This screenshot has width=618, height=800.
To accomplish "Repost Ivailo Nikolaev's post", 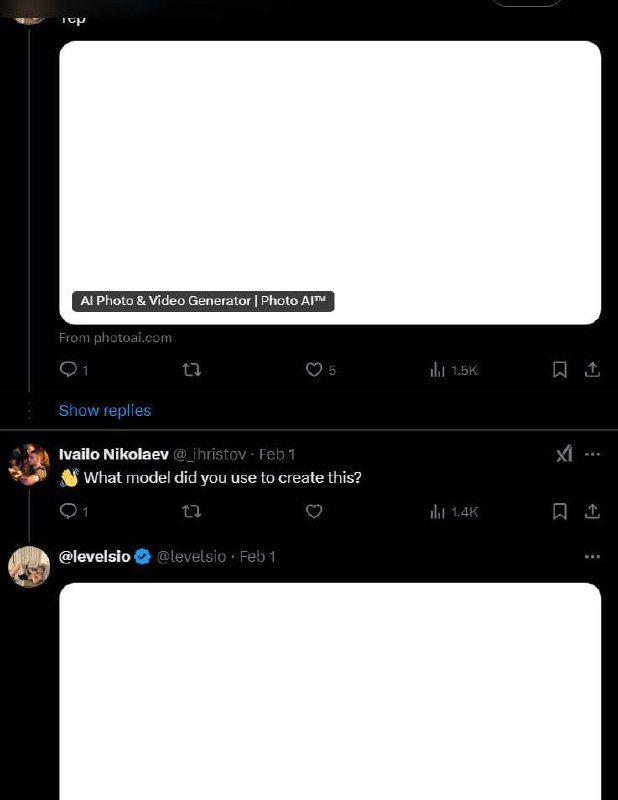I will click(x=192, y=511).
